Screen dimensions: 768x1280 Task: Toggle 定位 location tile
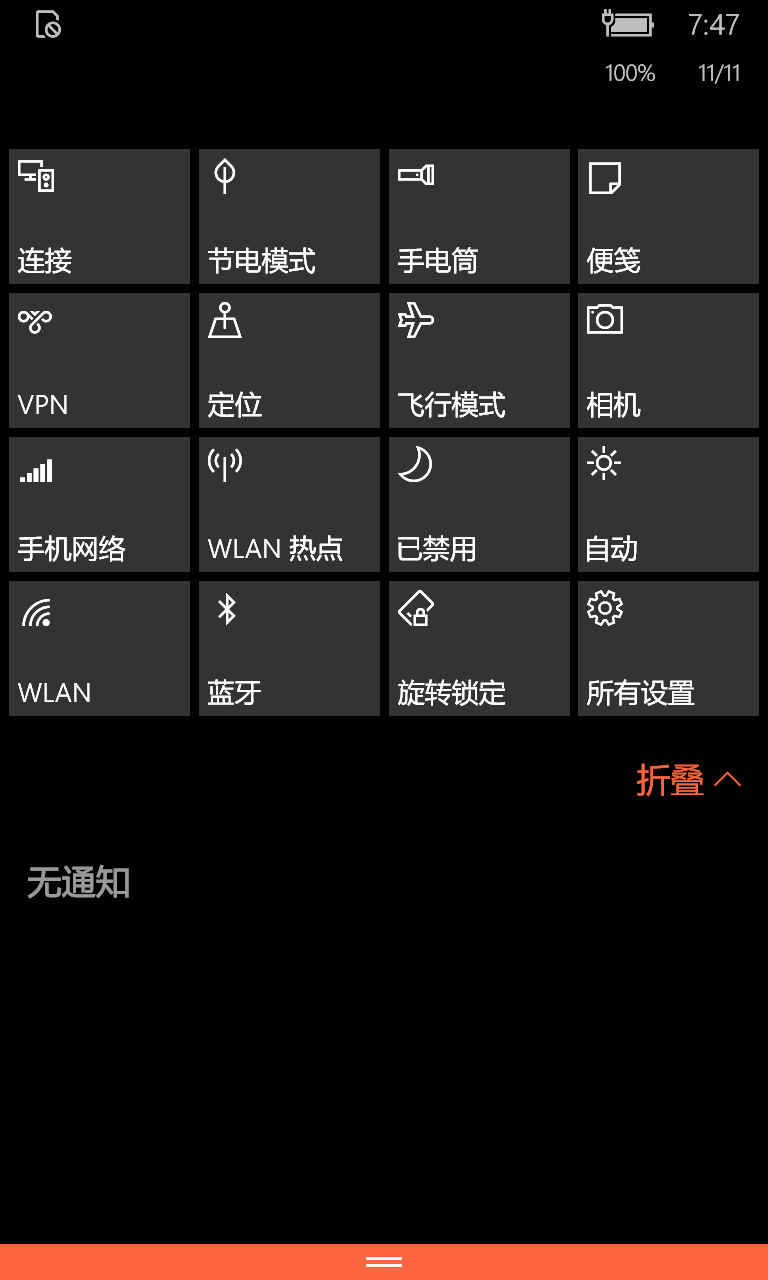point(289,360)
